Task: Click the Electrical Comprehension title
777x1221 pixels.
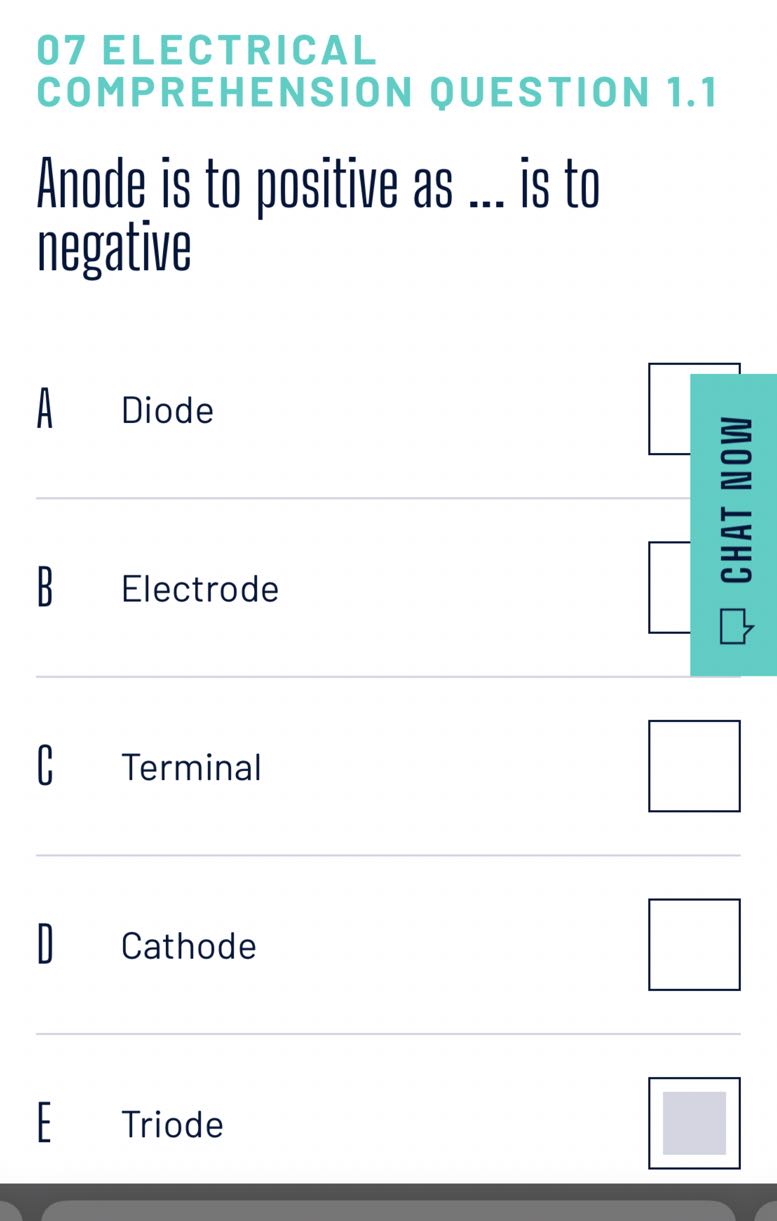Action: click(376, 71)
